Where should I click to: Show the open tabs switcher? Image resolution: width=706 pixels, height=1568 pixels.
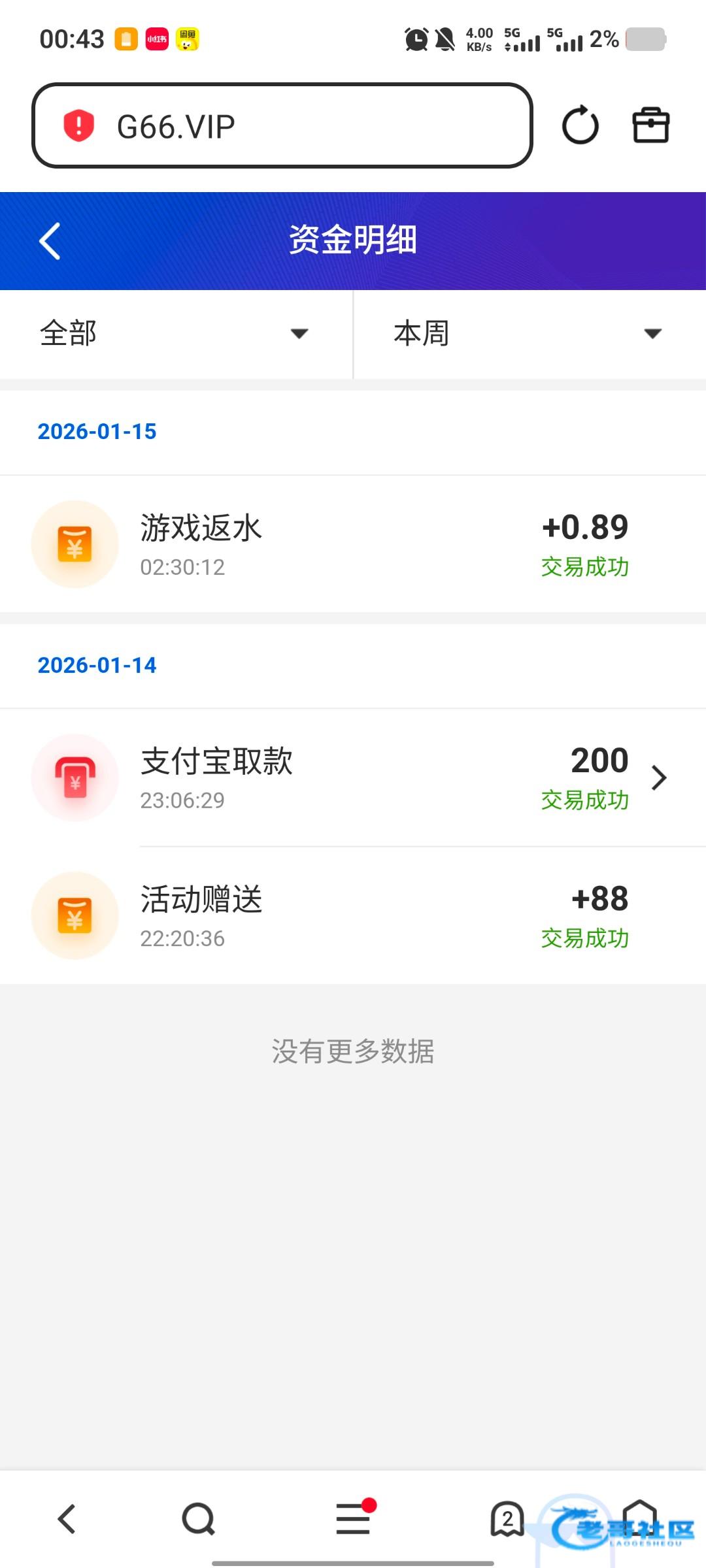tap(507, 1518)
